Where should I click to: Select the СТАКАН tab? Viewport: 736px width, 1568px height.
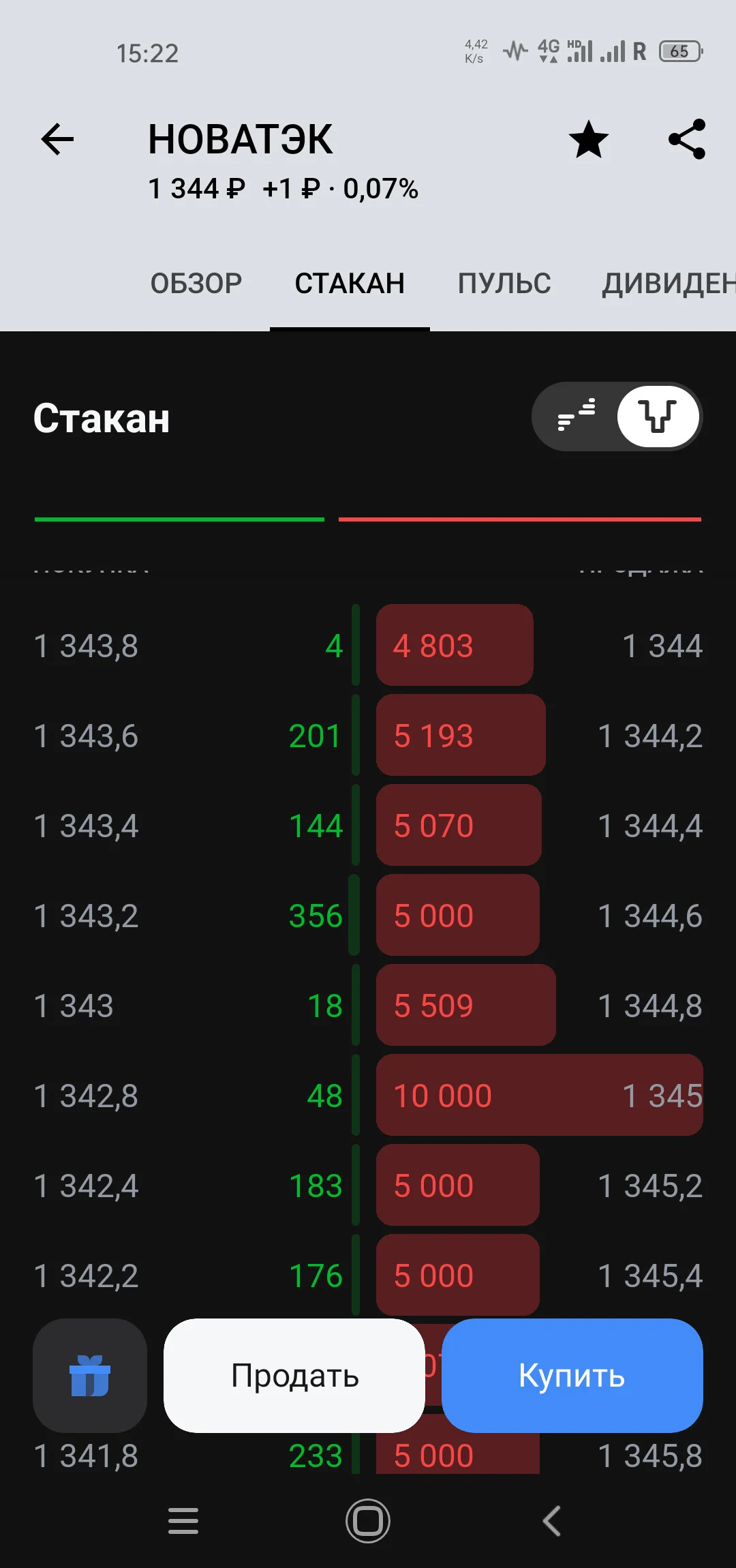coord(350,284)
